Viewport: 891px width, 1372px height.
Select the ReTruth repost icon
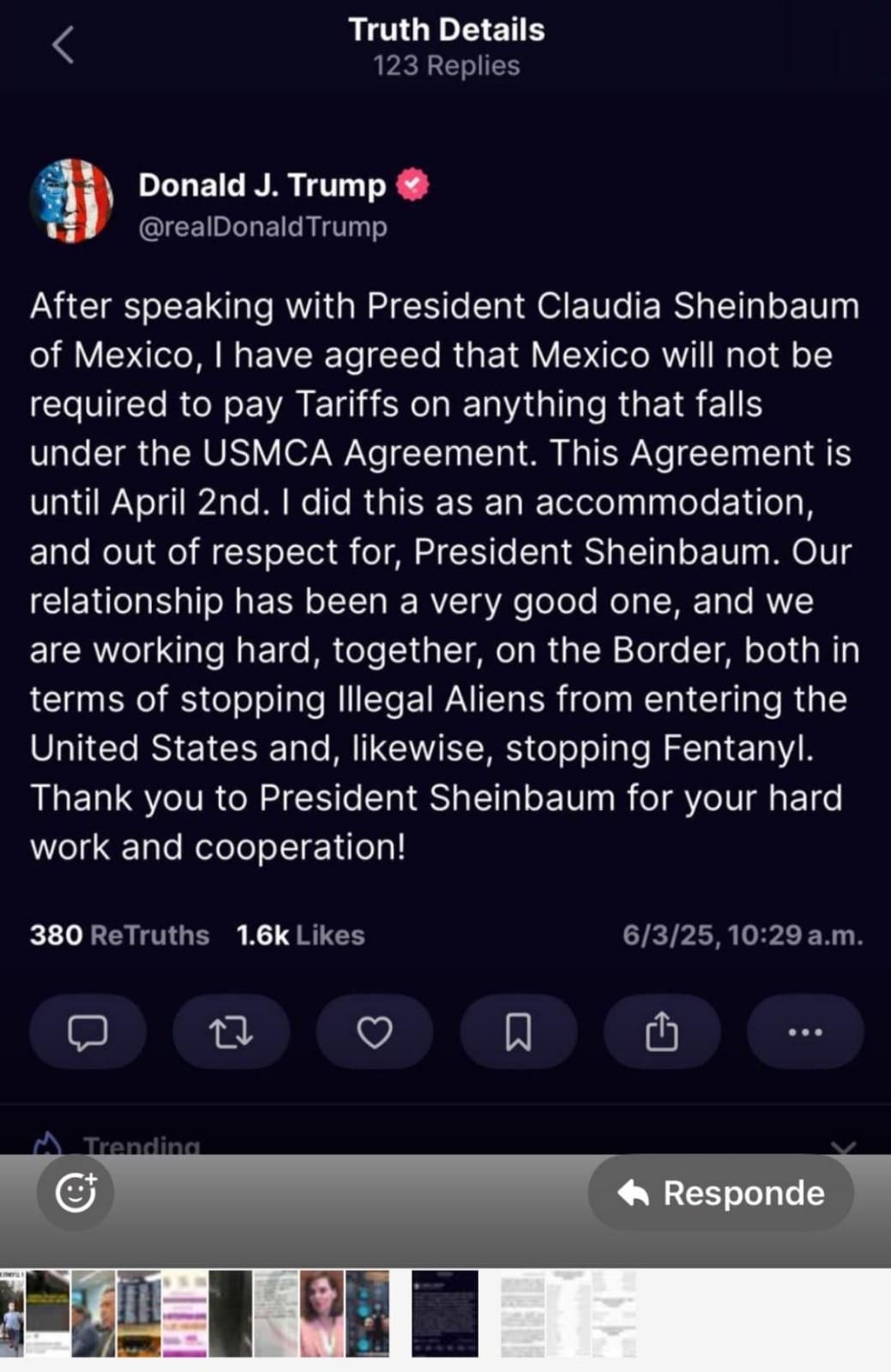pos(231,1032)
